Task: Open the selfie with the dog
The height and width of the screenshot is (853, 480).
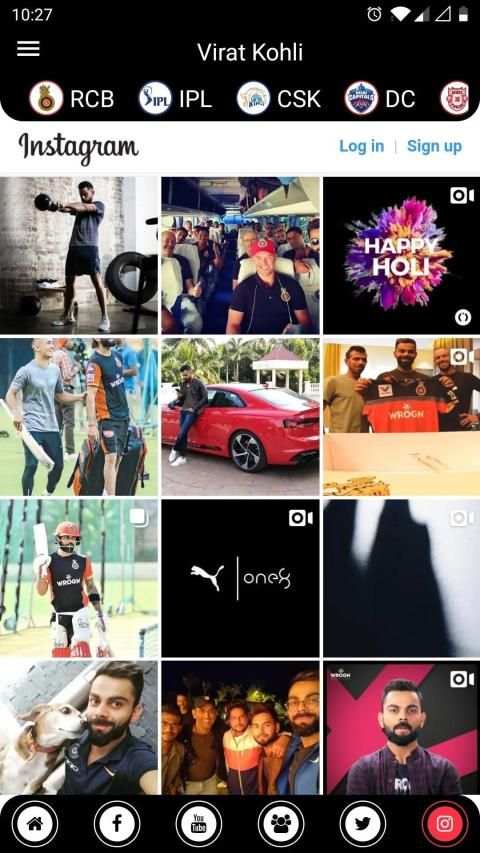Action: pyautogui.click(x=79, y=727)
